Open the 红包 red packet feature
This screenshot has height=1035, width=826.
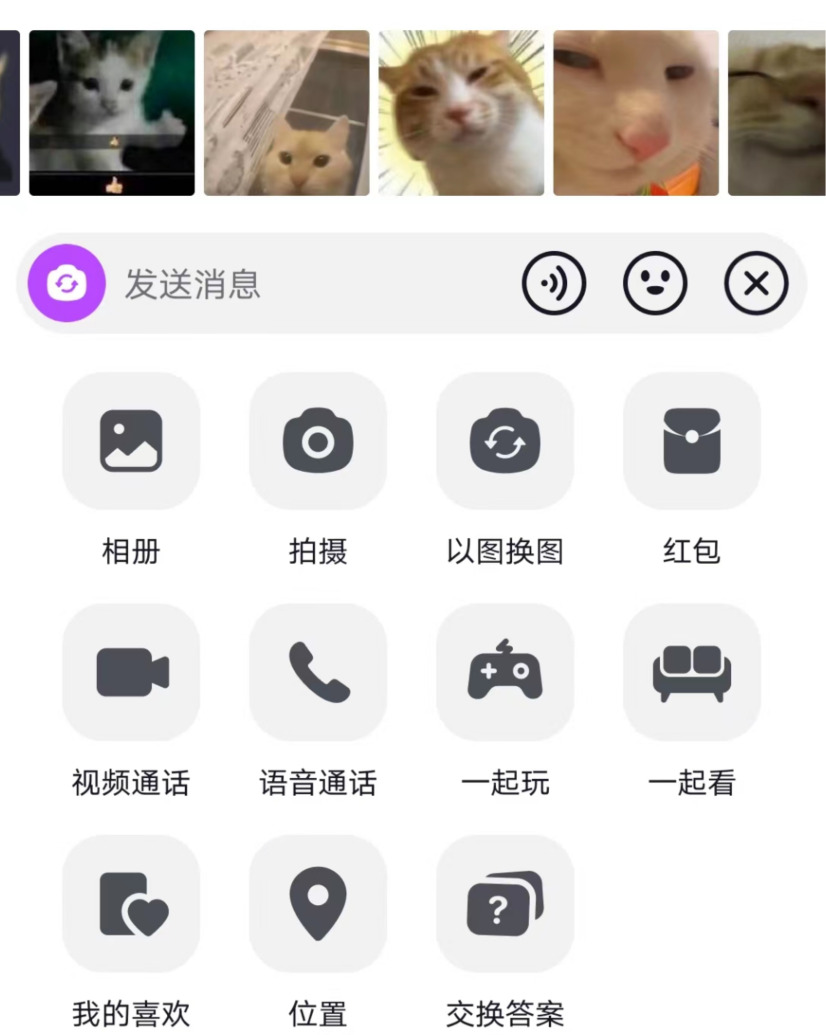click(691, 440)
